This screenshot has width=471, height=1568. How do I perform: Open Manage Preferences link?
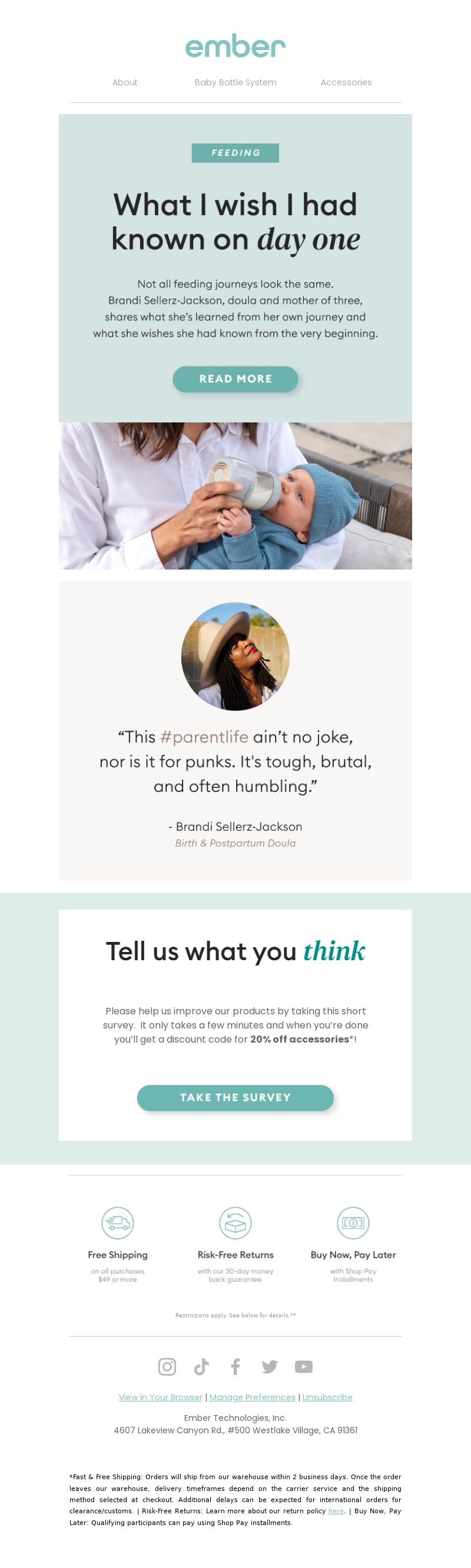pyautogui.click(x=252, y=1397)
